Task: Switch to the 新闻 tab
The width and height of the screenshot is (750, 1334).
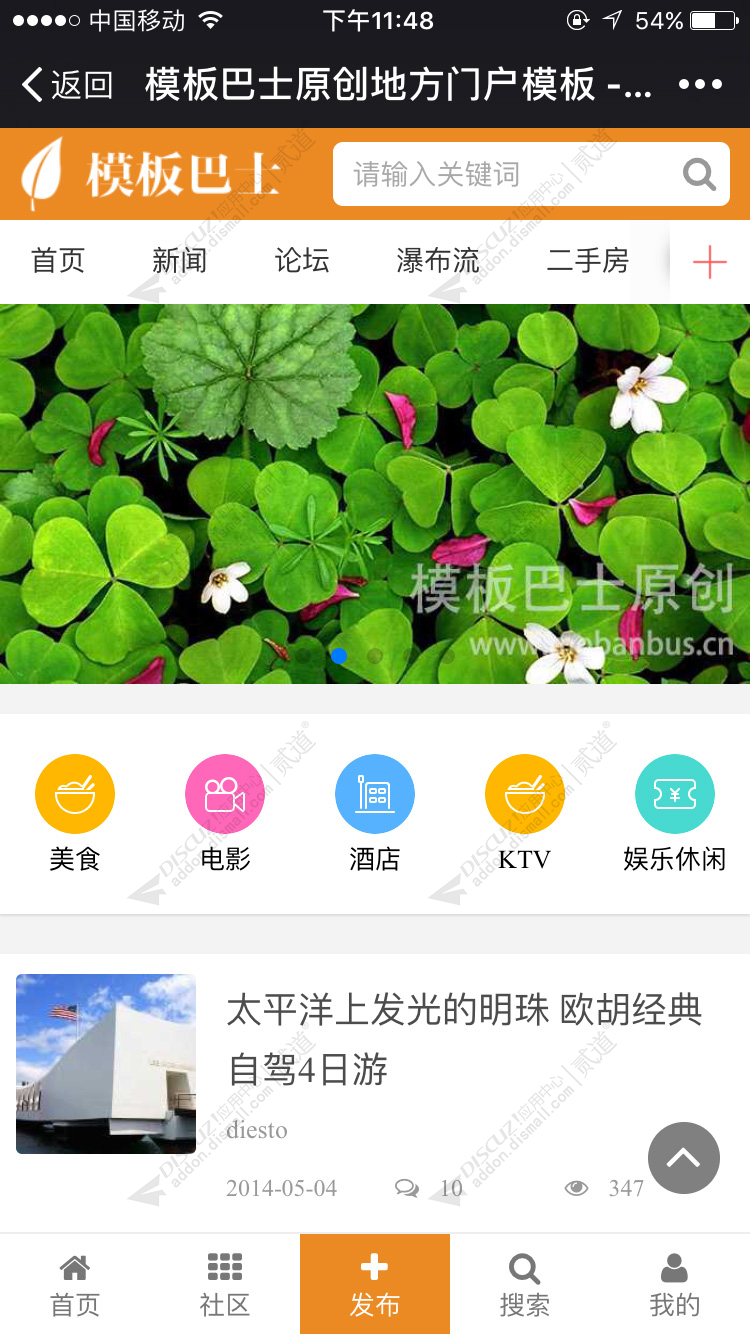Action: tap(180, 261)
